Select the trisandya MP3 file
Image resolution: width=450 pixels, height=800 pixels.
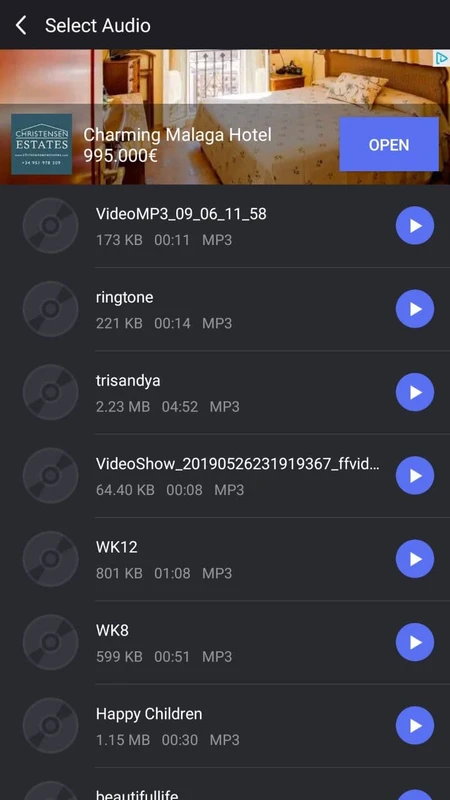pos(225,392)
